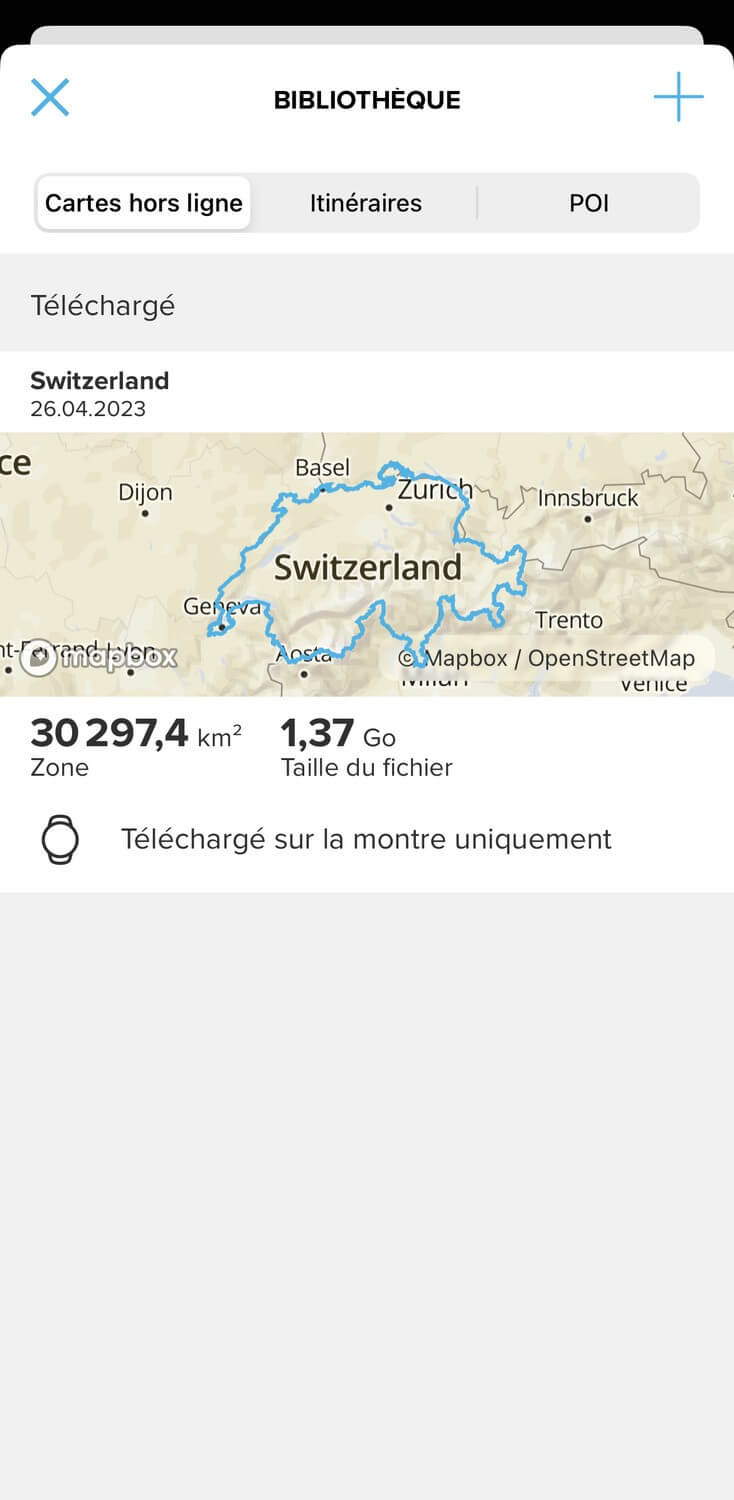The image size is (734, 1500).
Task: Add a new offline map with plus
Action: pos(678,97)
